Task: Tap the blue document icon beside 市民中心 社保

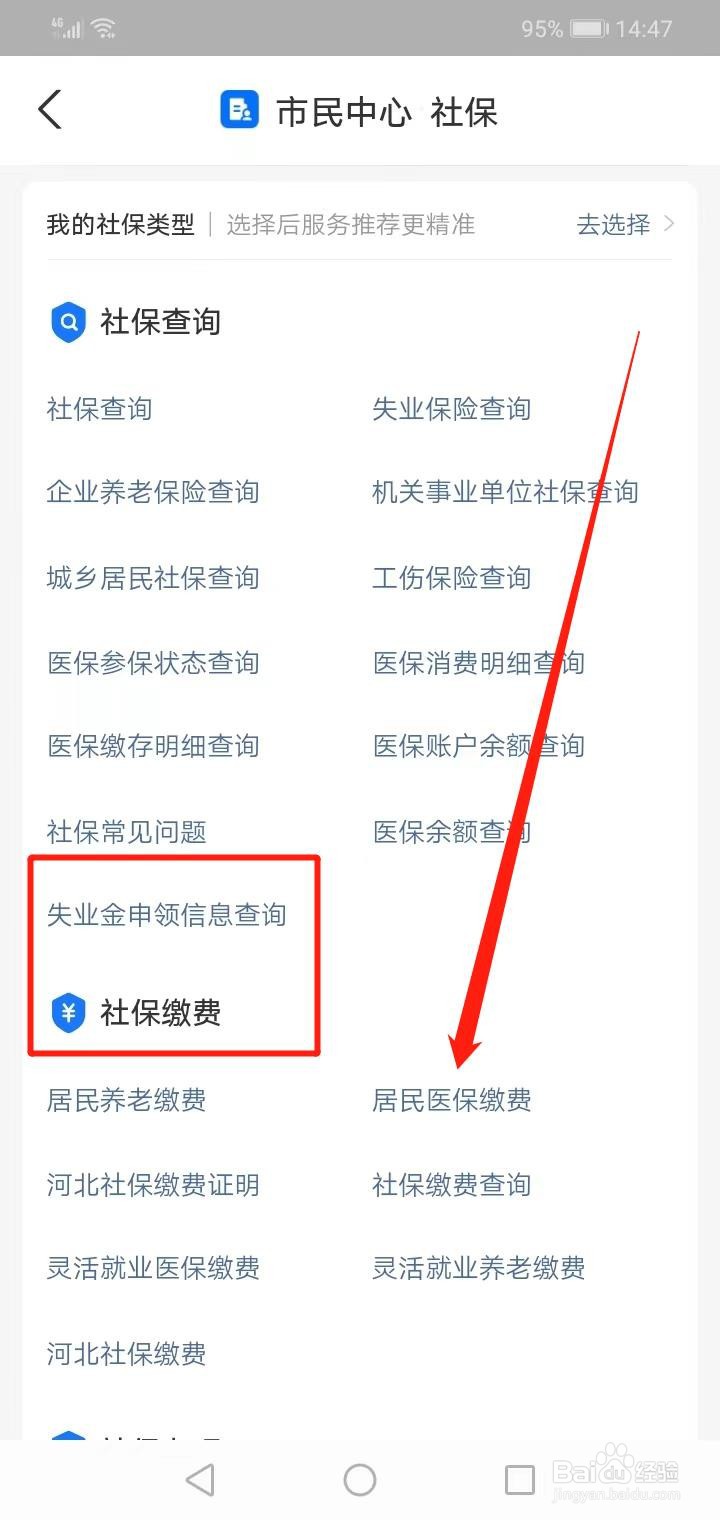Action: pos(238,111)
